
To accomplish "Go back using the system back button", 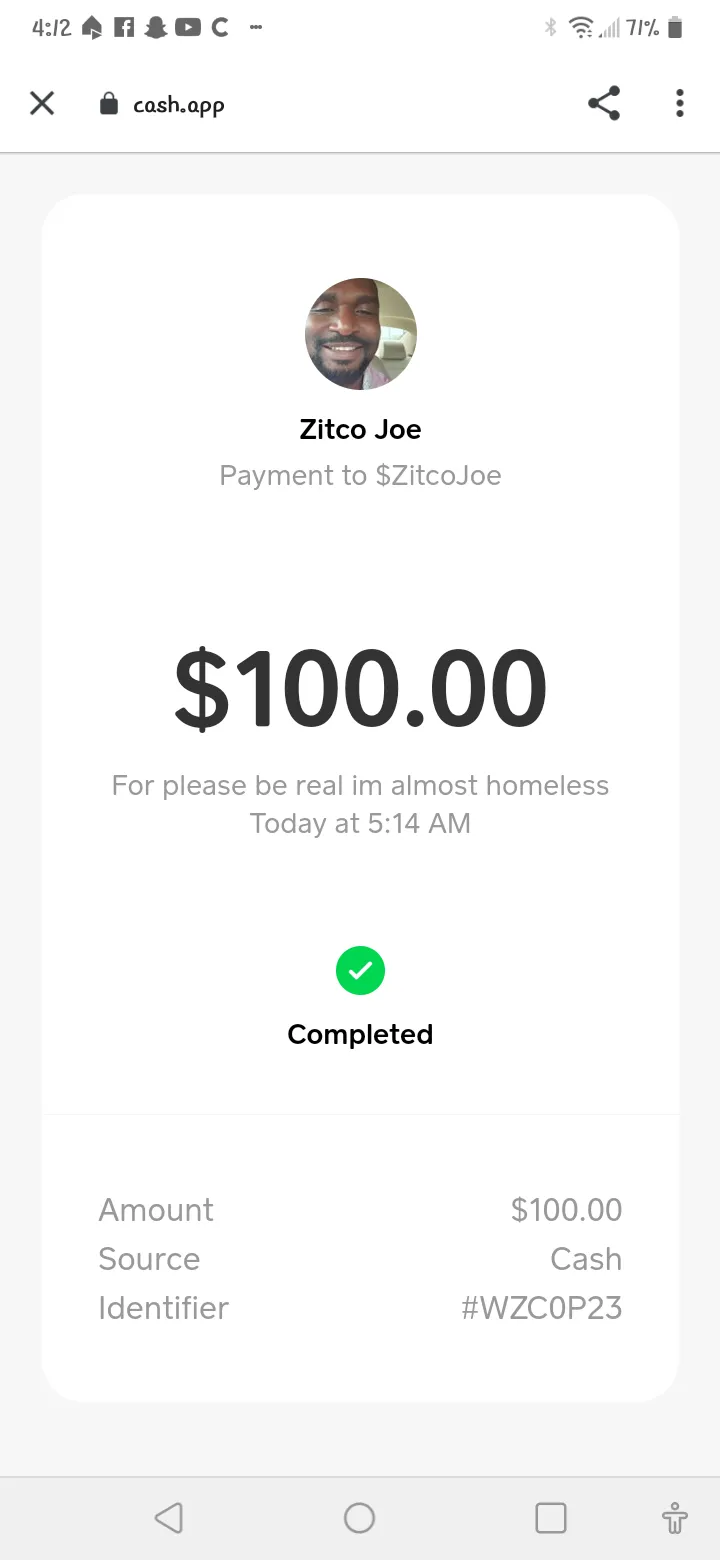I will click(168, 1518).
